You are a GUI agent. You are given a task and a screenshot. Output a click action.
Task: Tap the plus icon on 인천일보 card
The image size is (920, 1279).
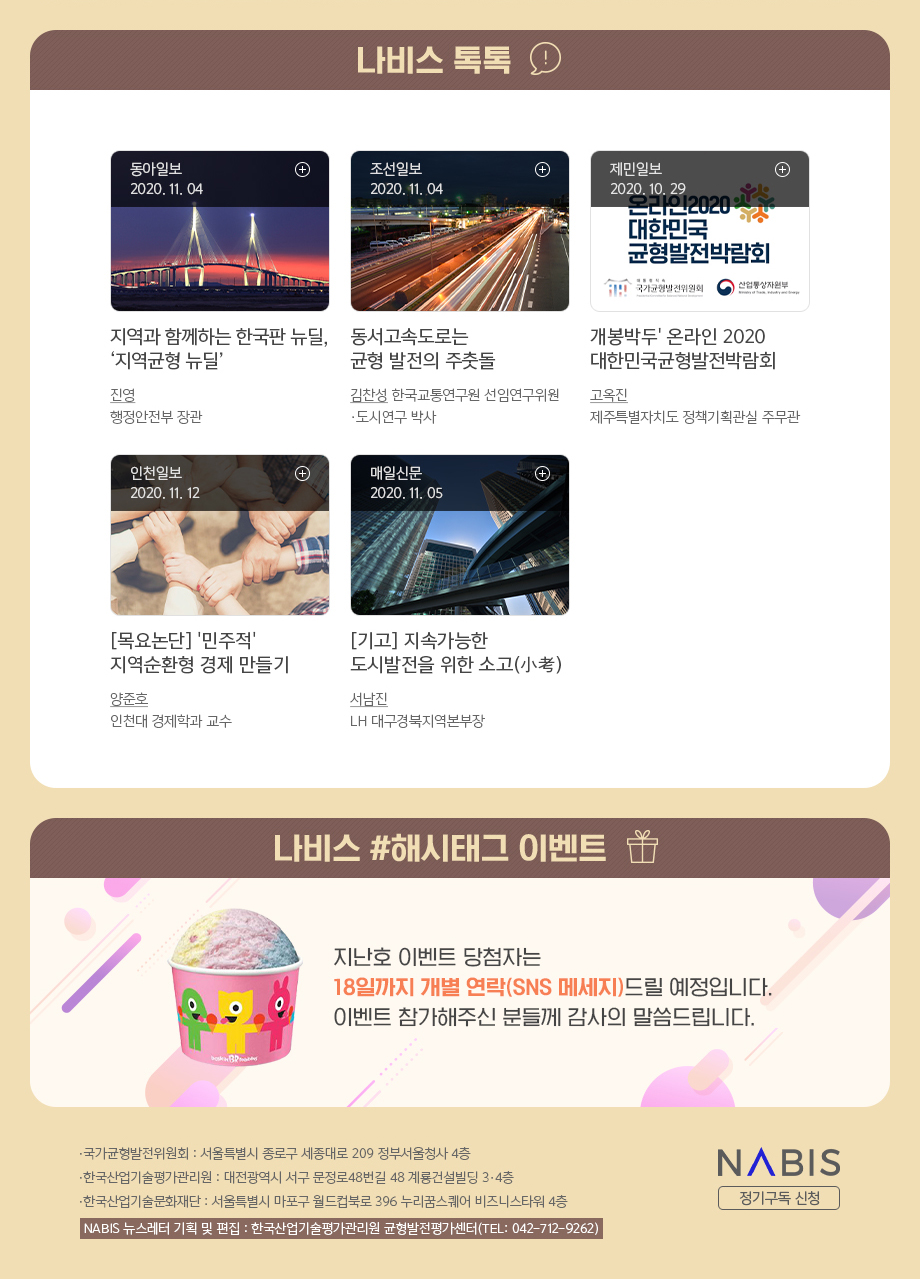click(x=302, y=473)
